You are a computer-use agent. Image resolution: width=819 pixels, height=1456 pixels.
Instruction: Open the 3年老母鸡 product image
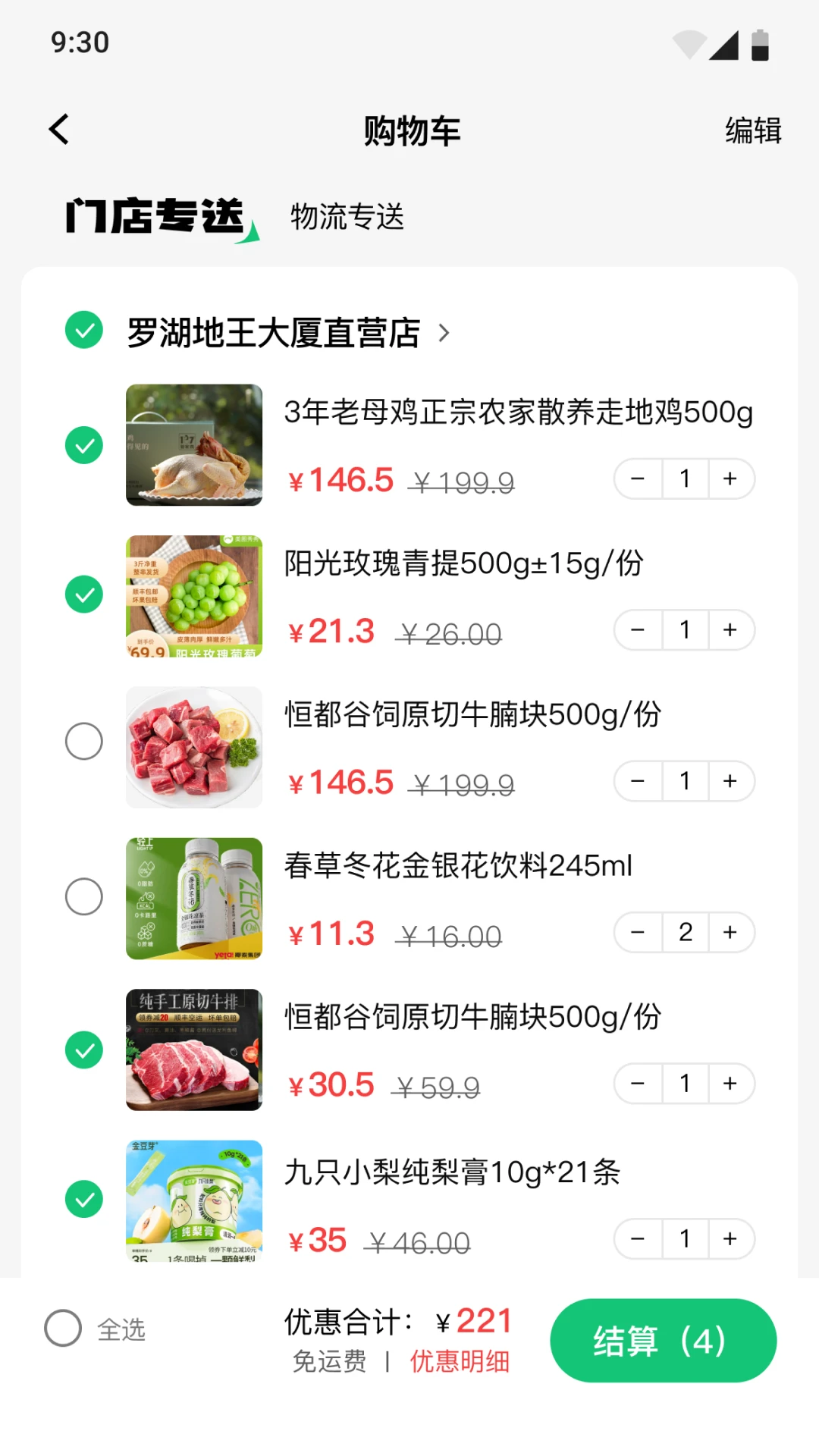click(x=194, y=445)
